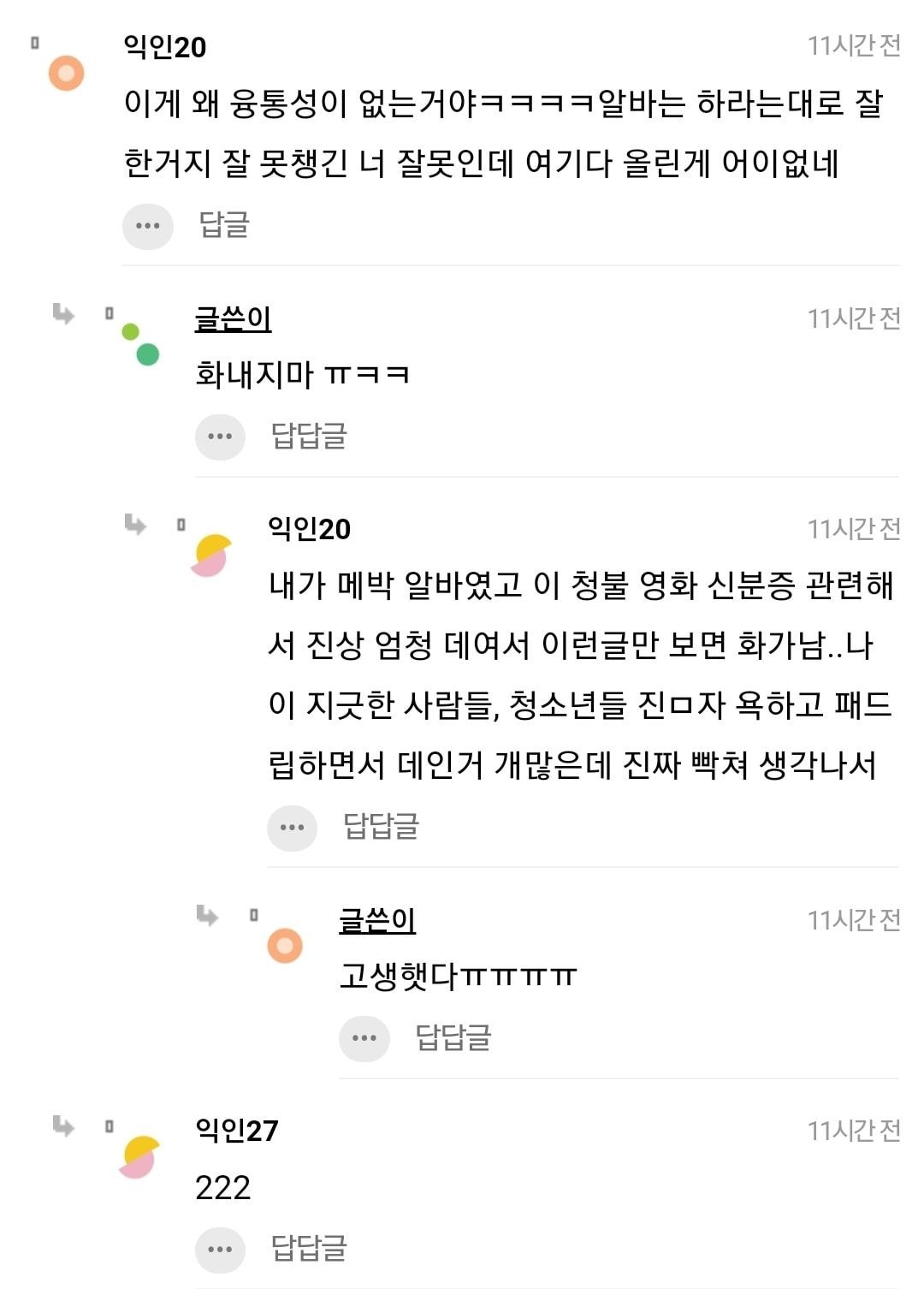The width and height of the screenshot is (924, 1289).
Task: Tap 답답글 under the 화내지마 reply
Action: (x=309, y=436)
